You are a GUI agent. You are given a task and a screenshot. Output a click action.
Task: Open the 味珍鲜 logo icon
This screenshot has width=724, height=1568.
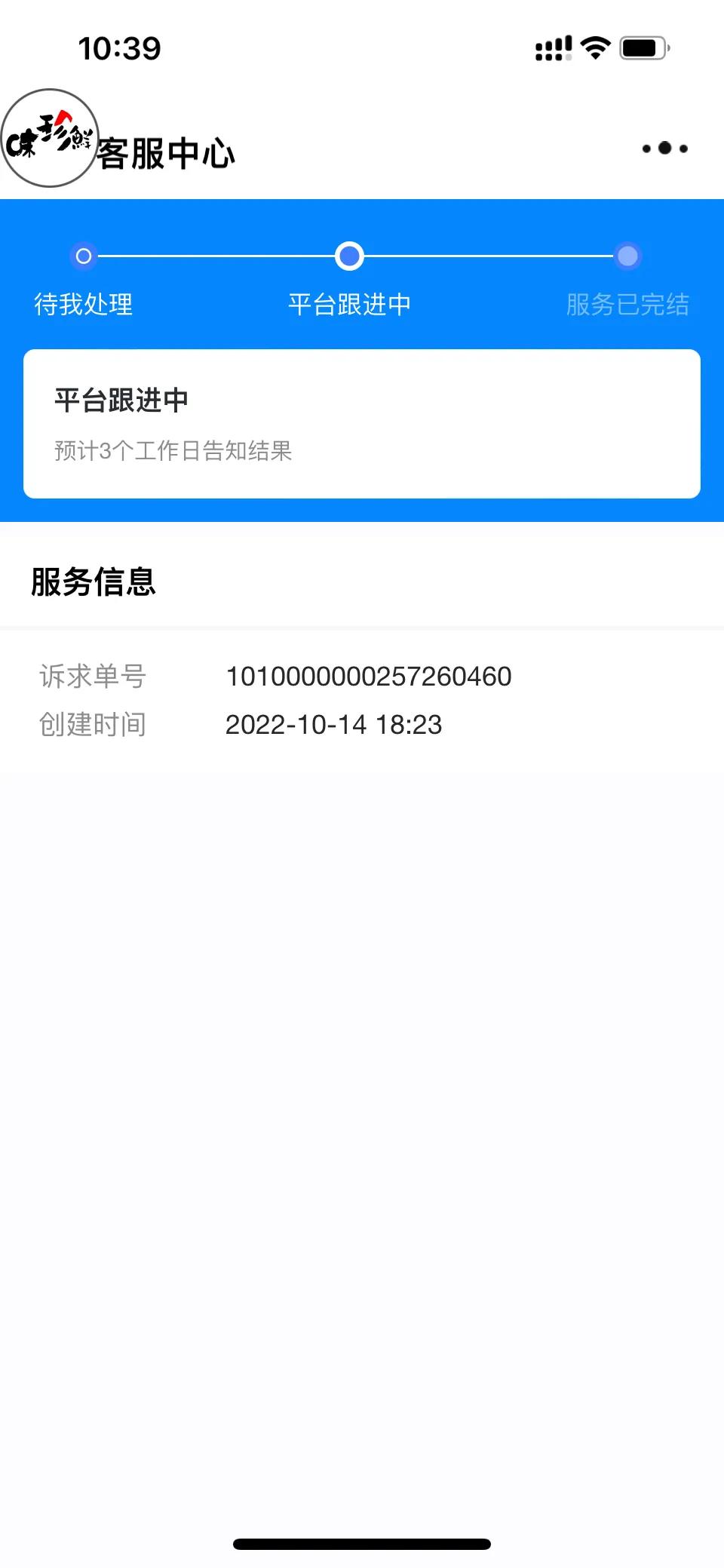[49, 140]
